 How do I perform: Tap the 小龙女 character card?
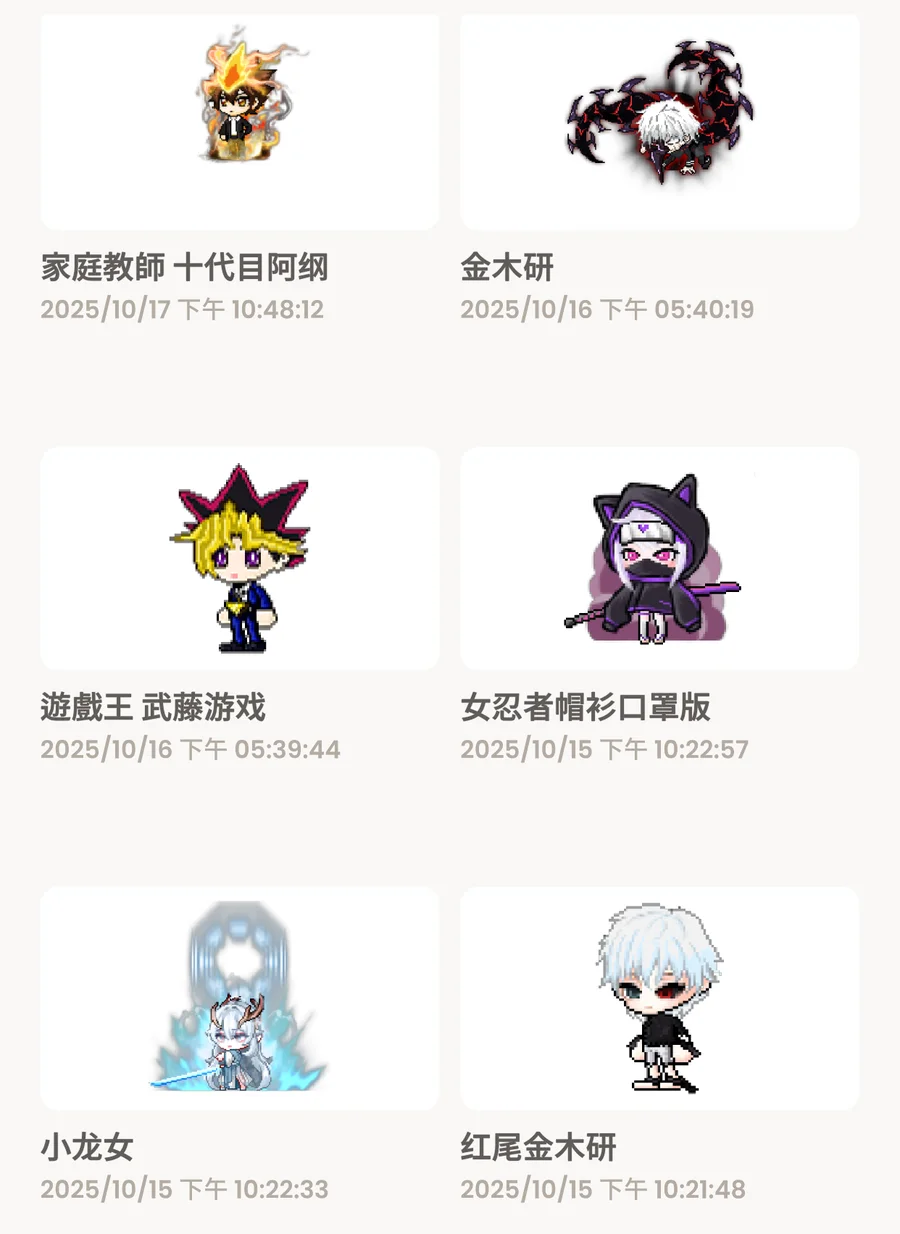[239, 998]
